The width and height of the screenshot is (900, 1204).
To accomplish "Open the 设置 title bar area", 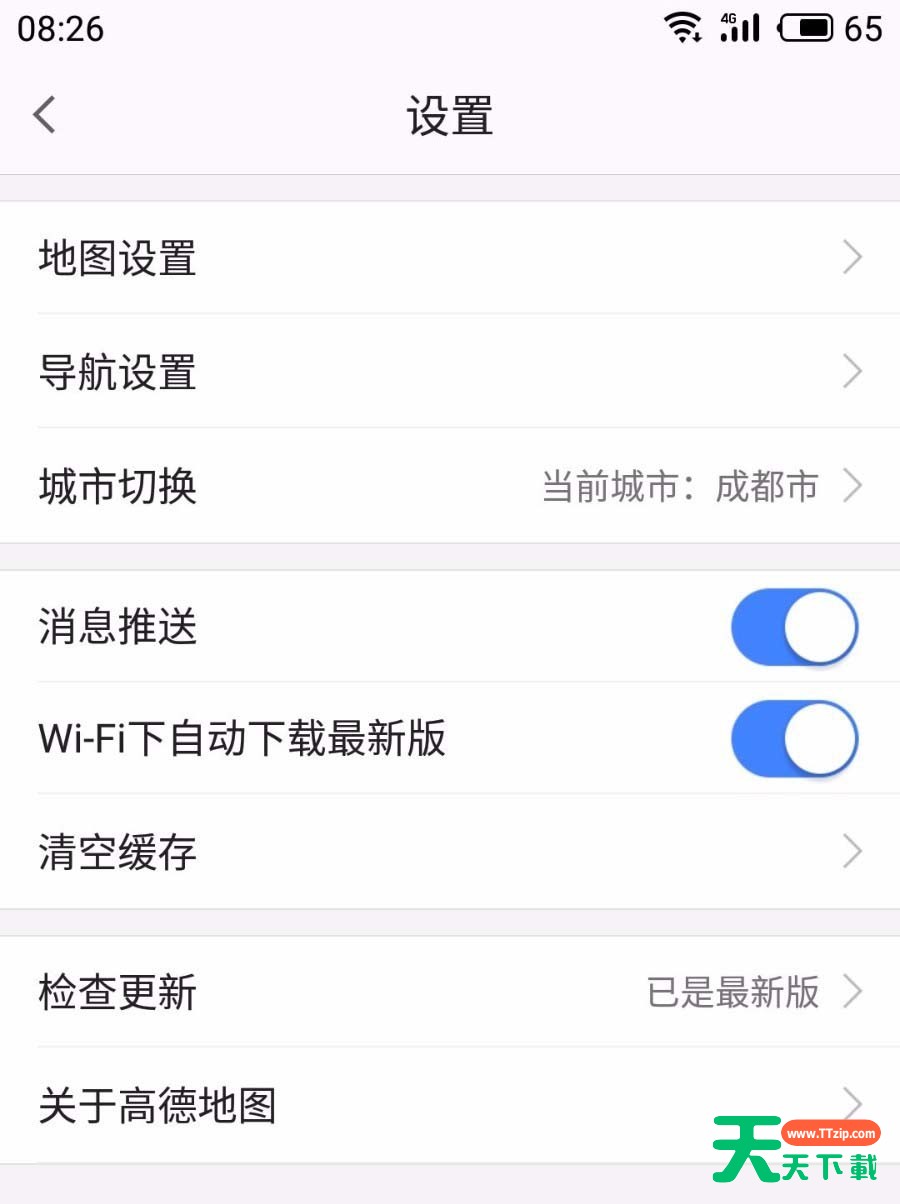I will [x=450, y=116].
